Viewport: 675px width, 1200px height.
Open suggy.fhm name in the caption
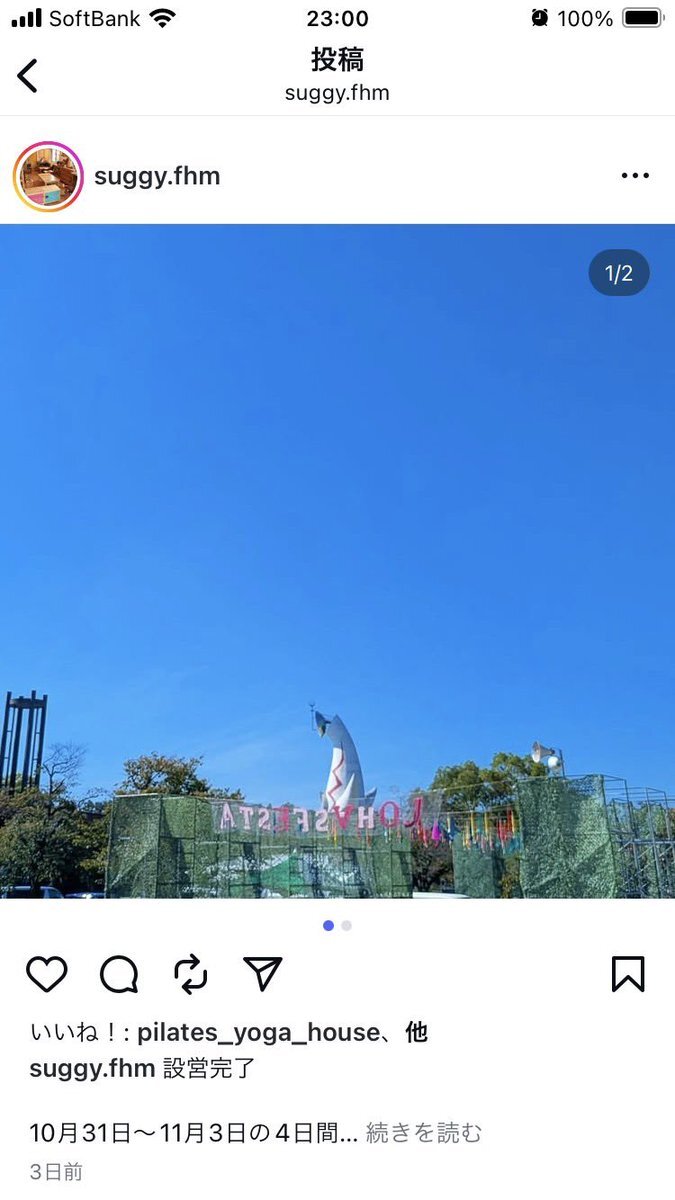pyautogui.click(x=92, y=1068)
